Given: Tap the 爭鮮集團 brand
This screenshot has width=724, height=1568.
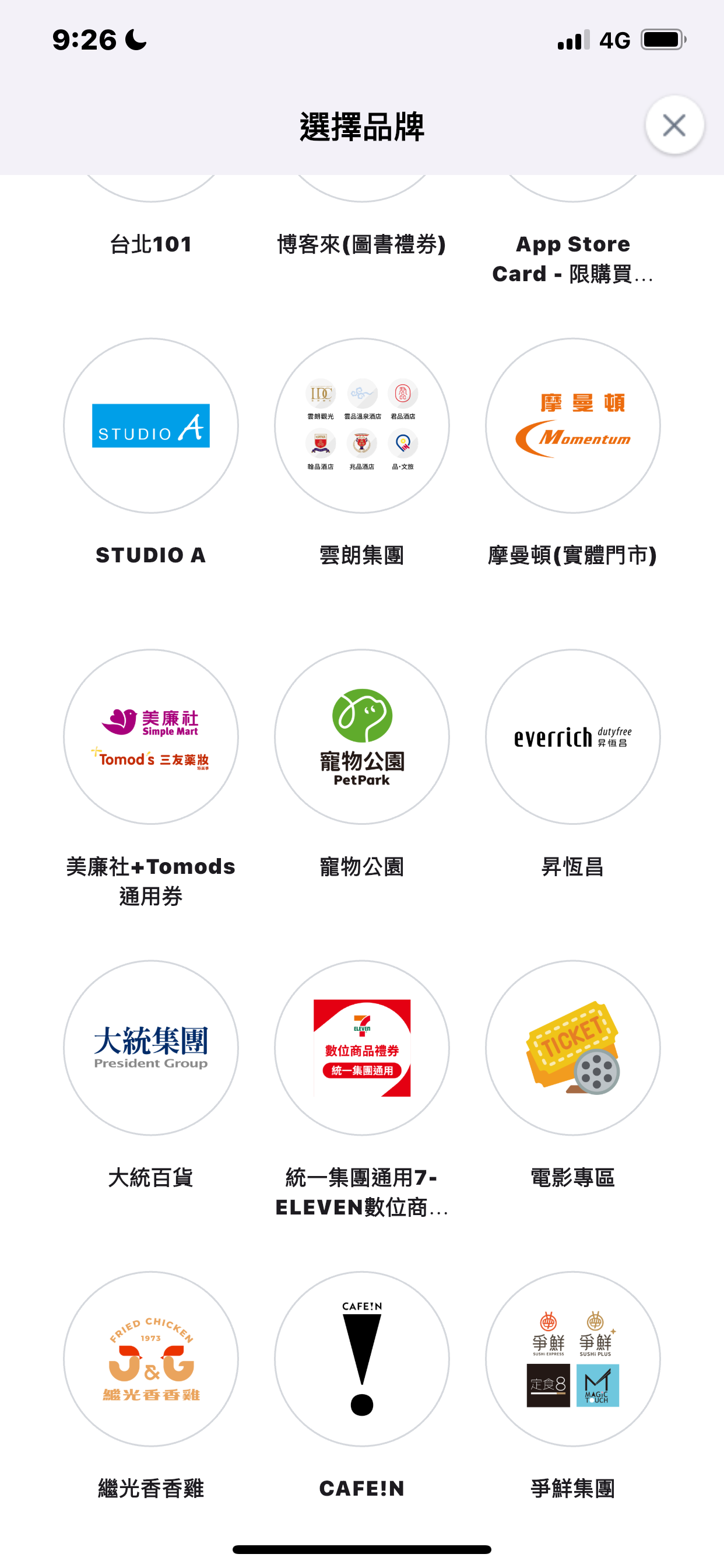Looking at the screenshot, I should pyautogui.click(x=572, y=1359).
